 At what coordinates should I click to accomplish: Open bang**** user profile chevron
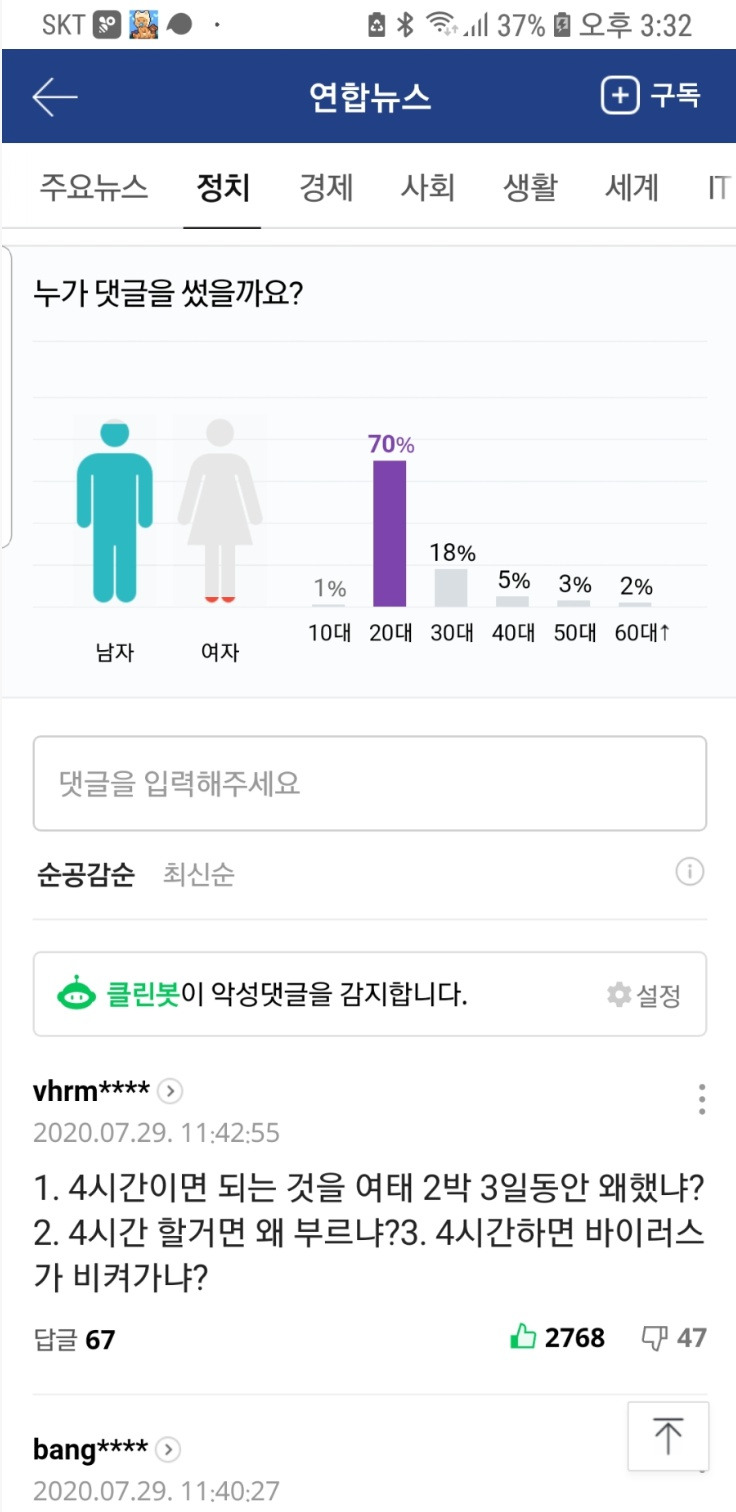click(x=169, y=1449)
